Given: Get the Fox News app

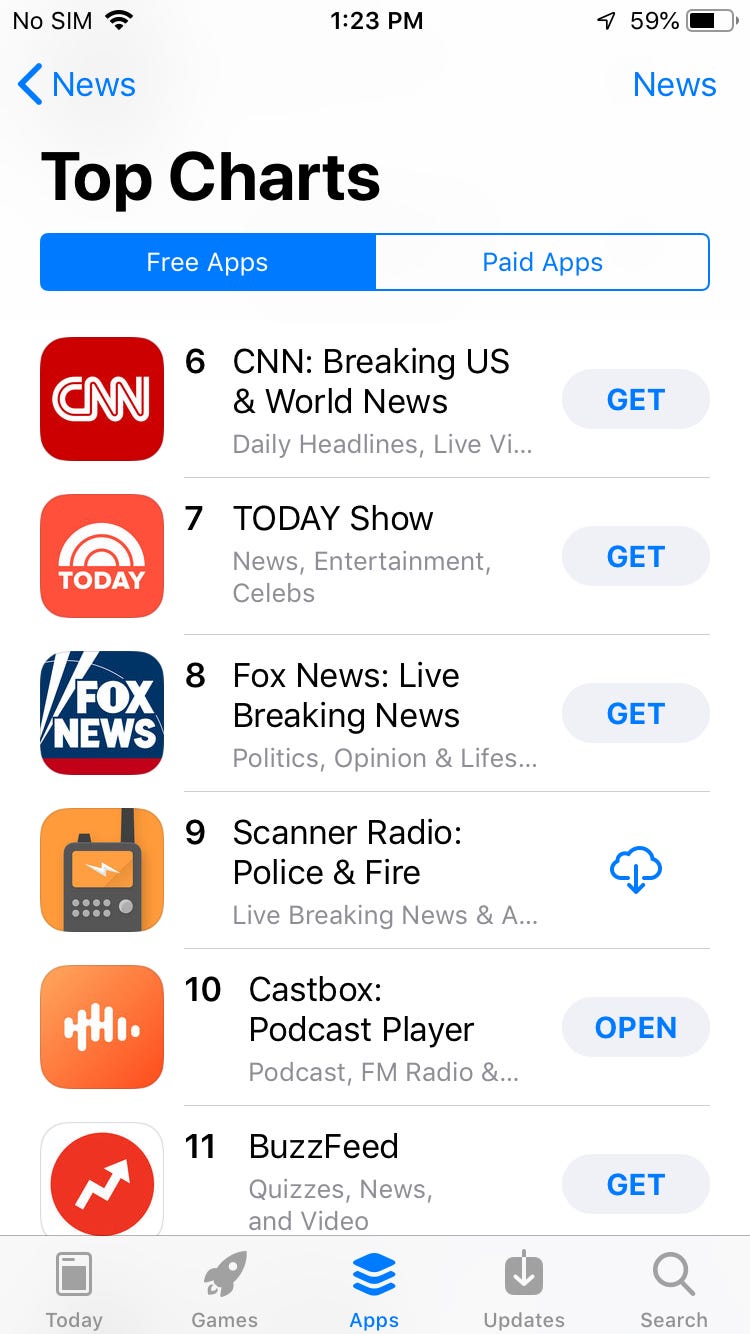Looking at the screenshot, I should click(x=635, y=714).
